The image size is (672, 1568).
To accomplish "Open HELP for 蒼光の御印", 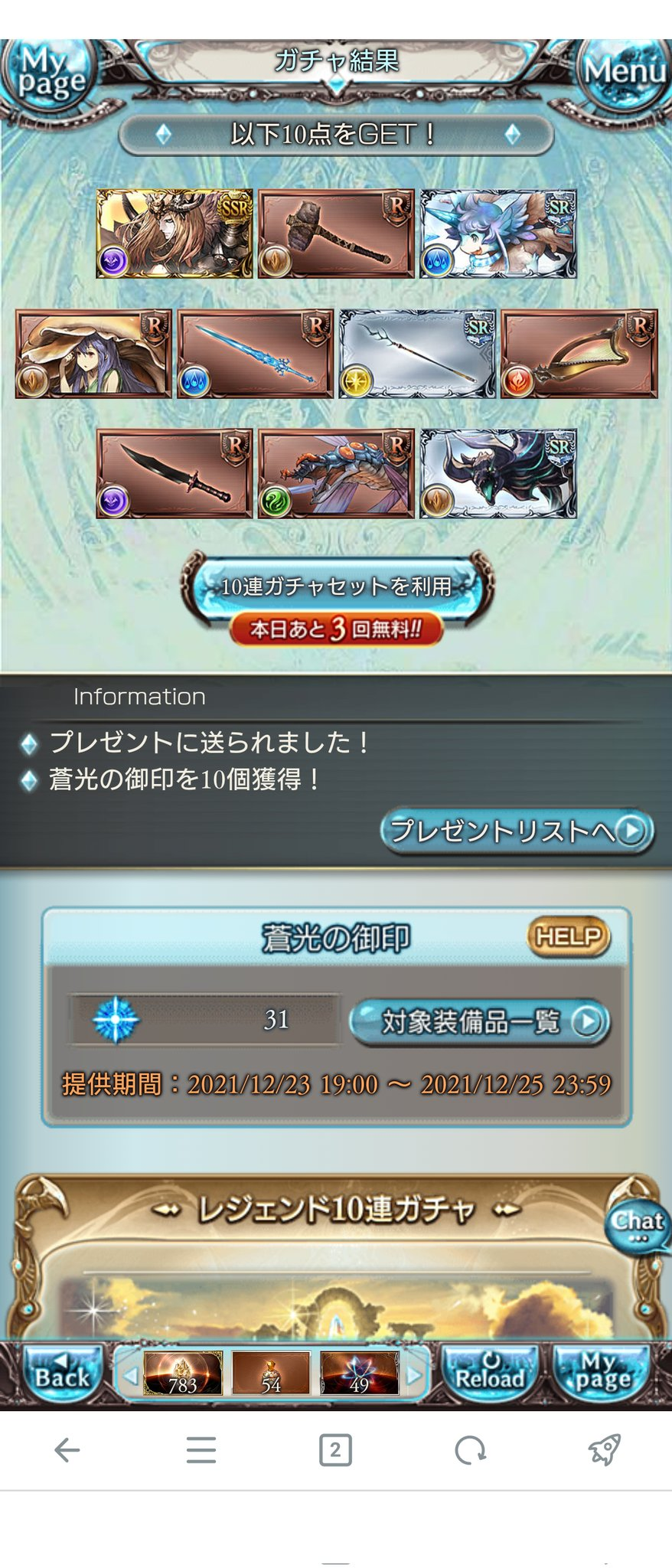I will (x=568, y=936).
